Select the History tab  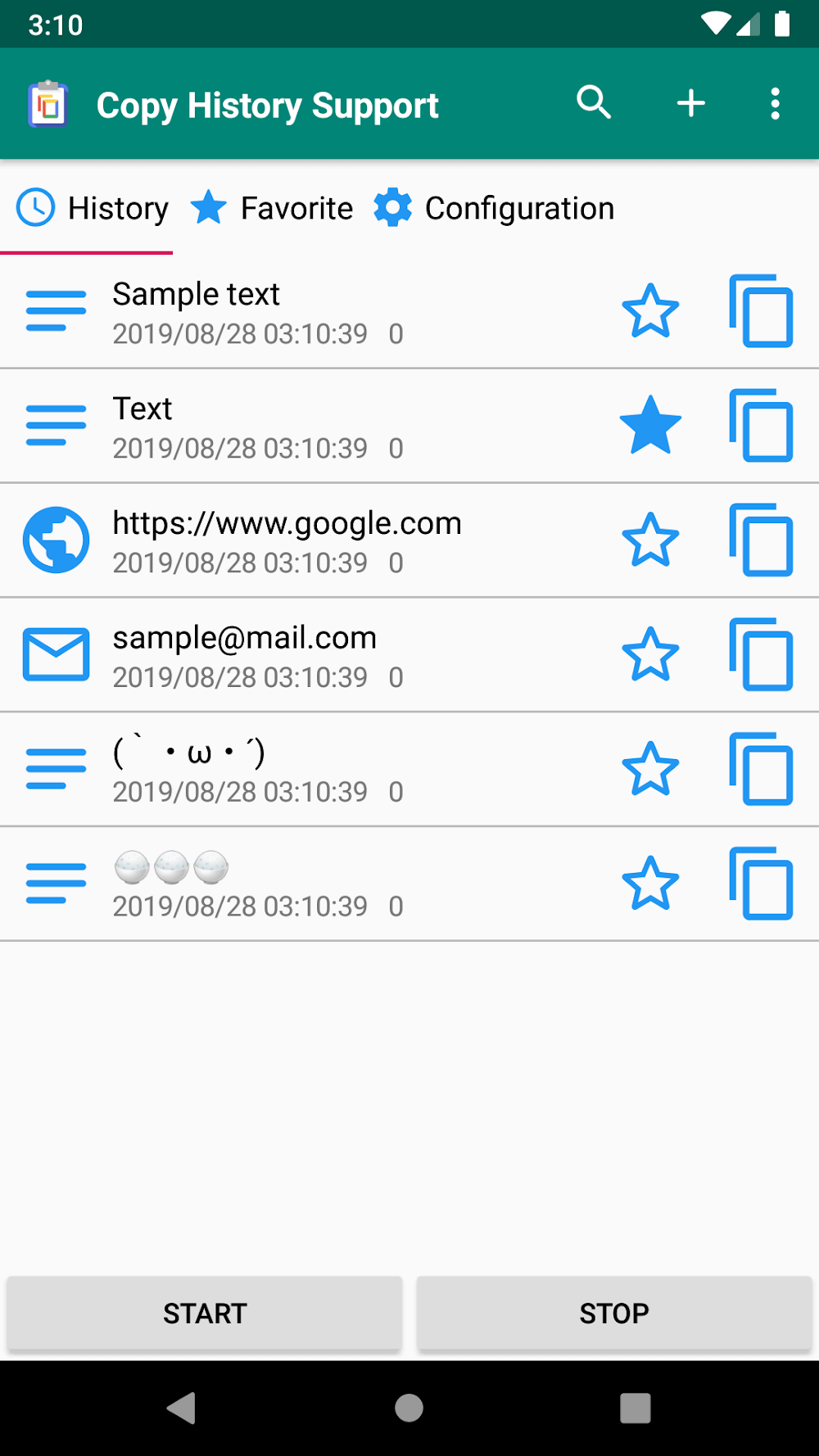[93, 209]
